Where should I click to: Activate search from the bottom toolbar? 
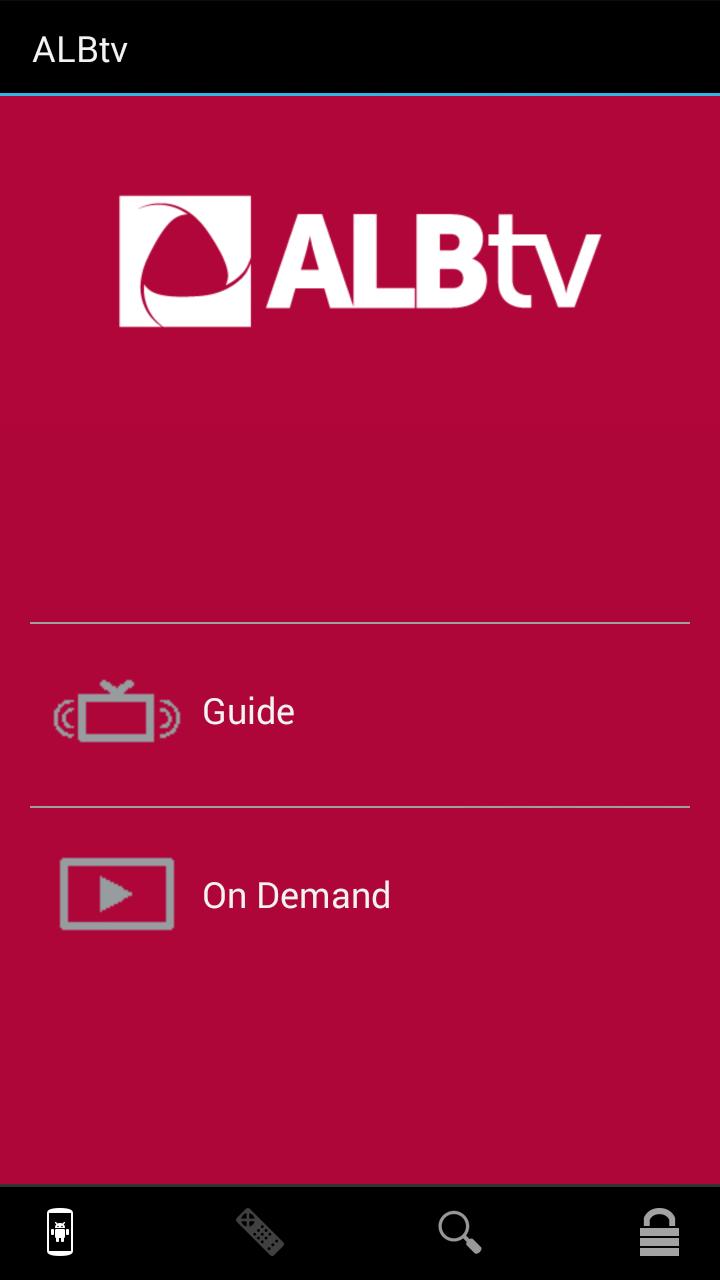coord(459,1232)
